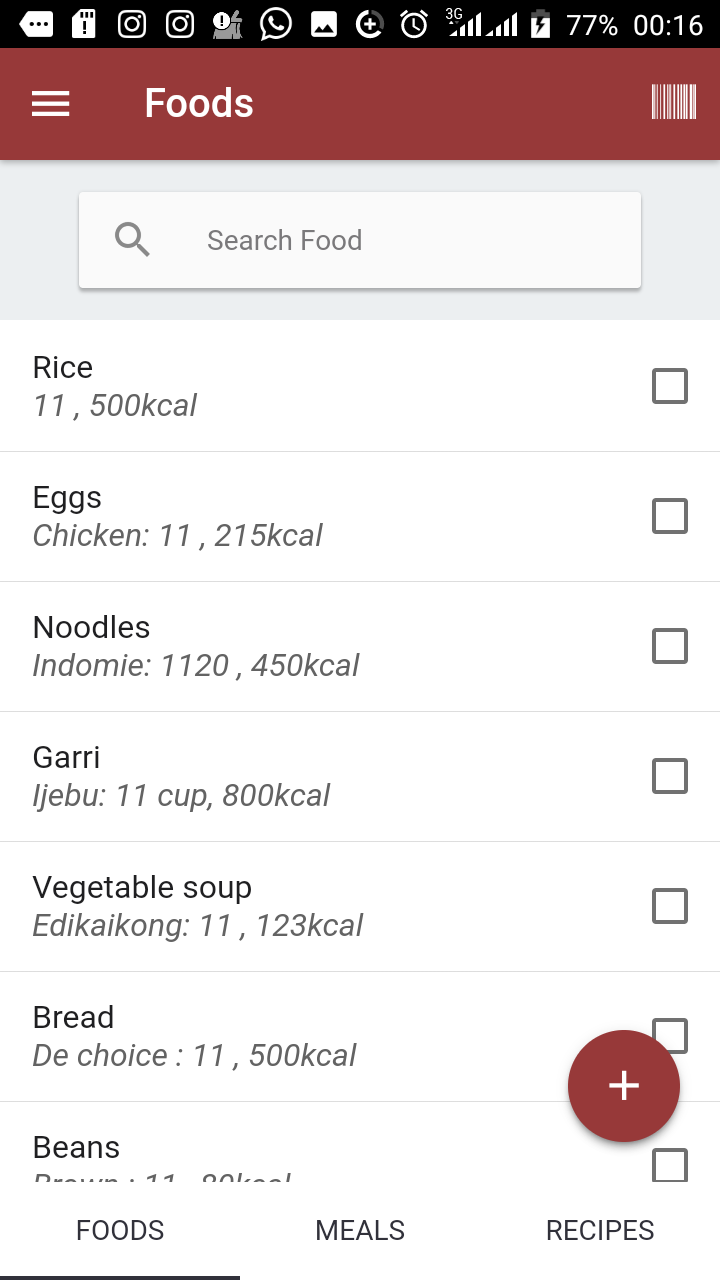Viewport: 720px width, 1280px height.
Task: Mark the Garri checkbox
Action: point(670,776)
